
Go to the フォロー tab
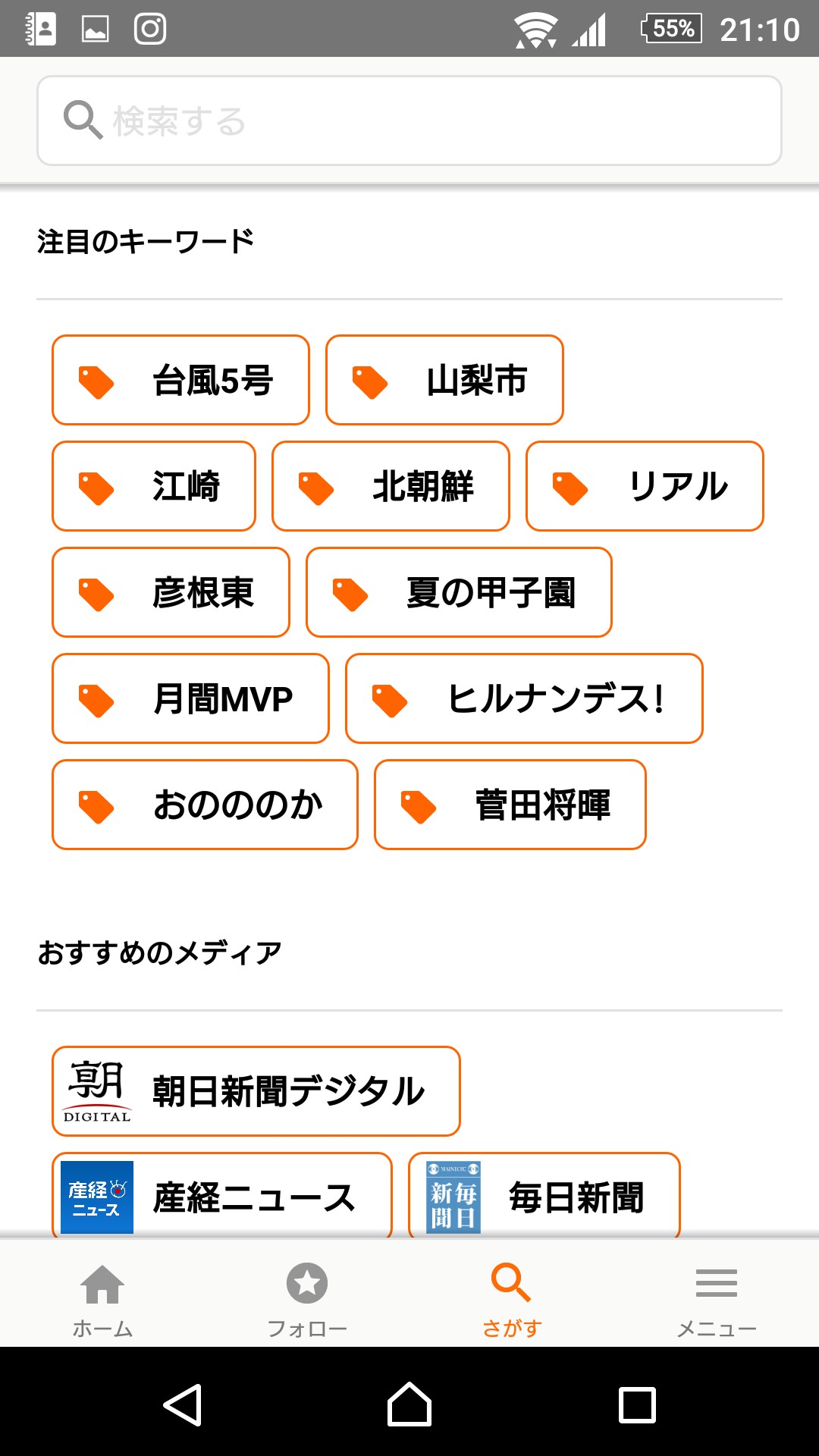point(307,1298)
